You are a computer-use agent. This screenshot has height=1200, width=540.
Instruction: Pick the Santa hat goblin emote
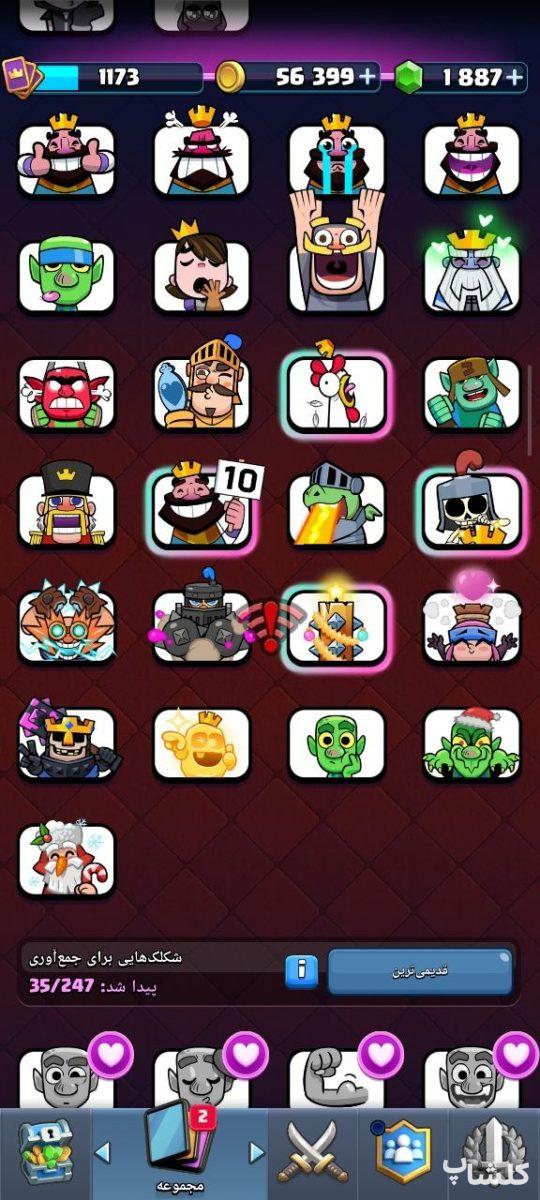point(472,743)
